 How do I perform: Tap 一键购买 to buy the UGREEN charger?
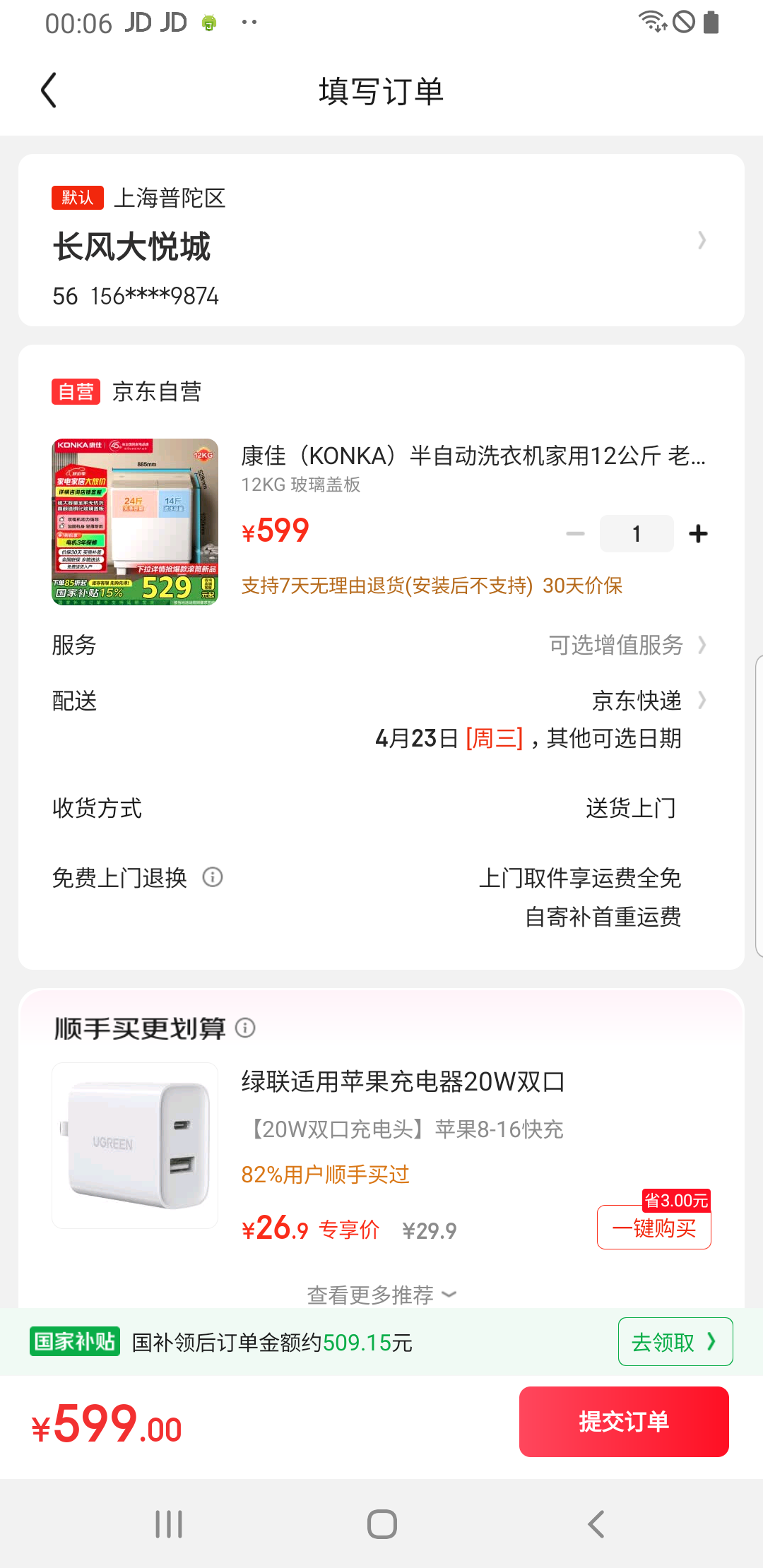tap(653, 1228)
